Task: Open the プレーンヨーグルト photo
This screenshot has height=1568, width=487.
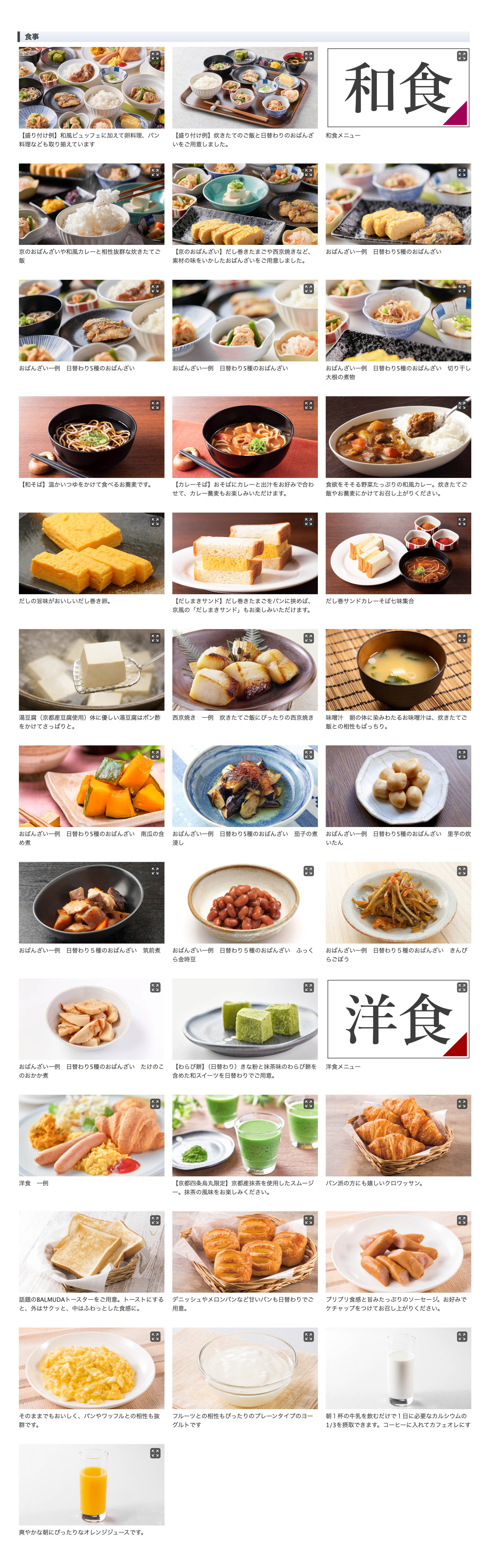Action: coord(245,1368)
